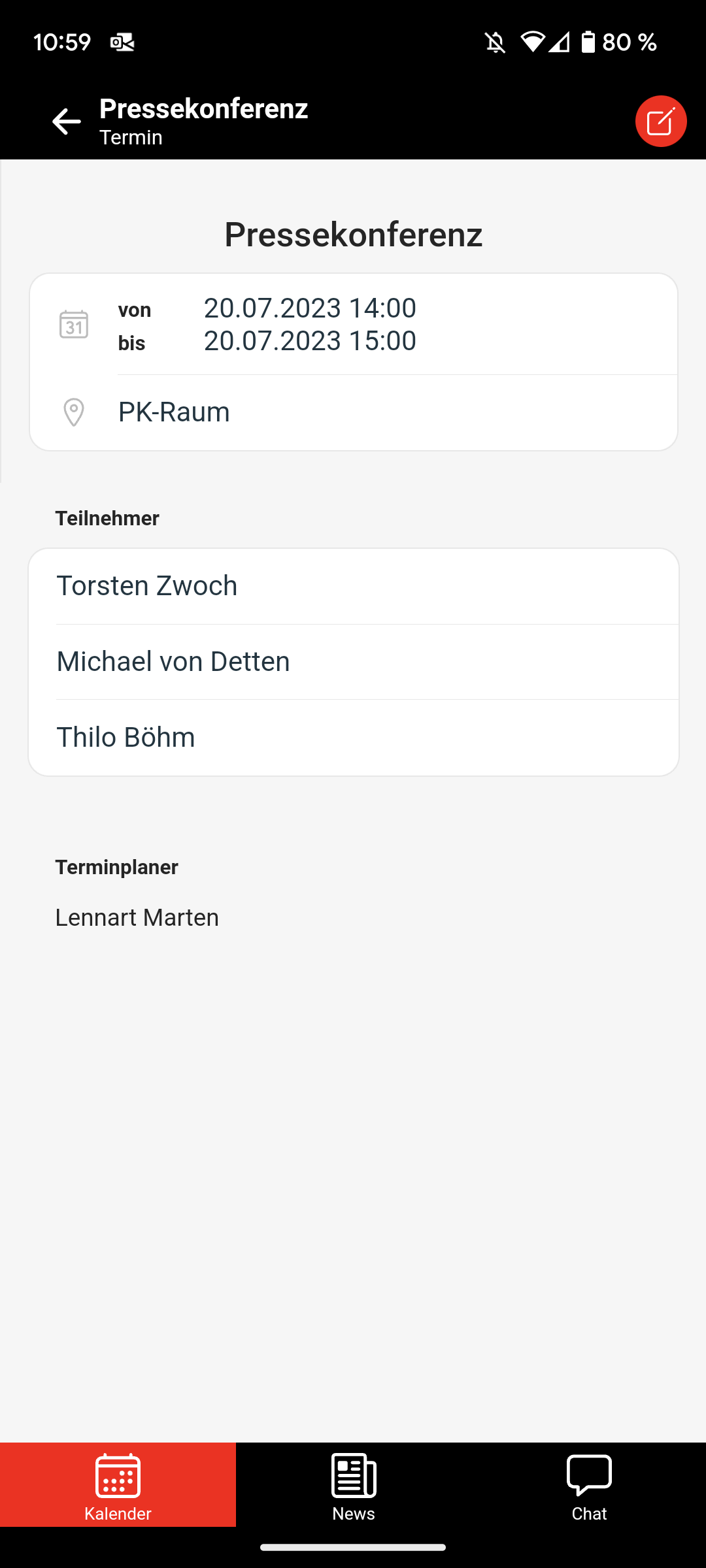
Task: Tap the Outlook notification icon in status bar
Action: 122,42
